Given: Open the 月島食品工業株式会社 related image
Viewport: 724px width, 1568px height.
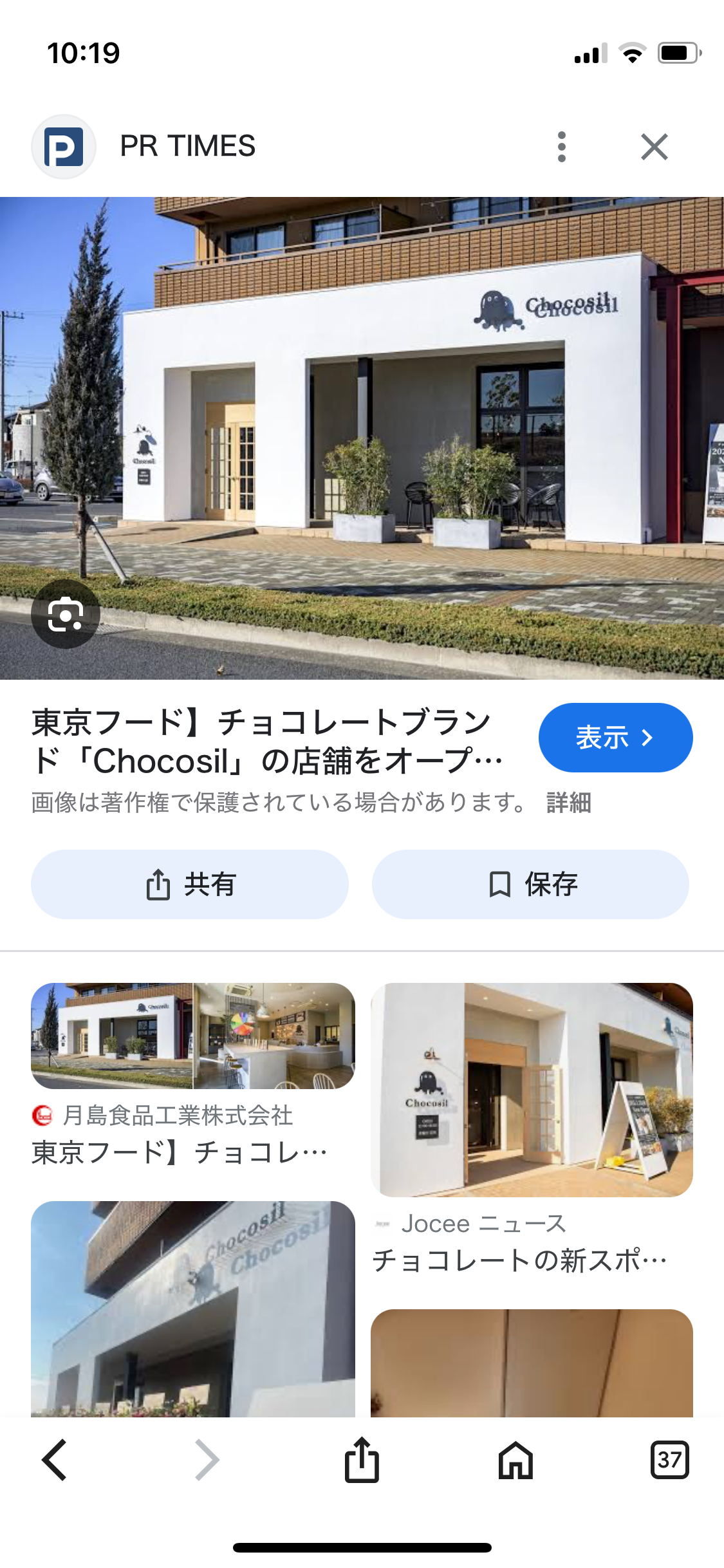Looking at the screenshot, I should pos(192,1036).
